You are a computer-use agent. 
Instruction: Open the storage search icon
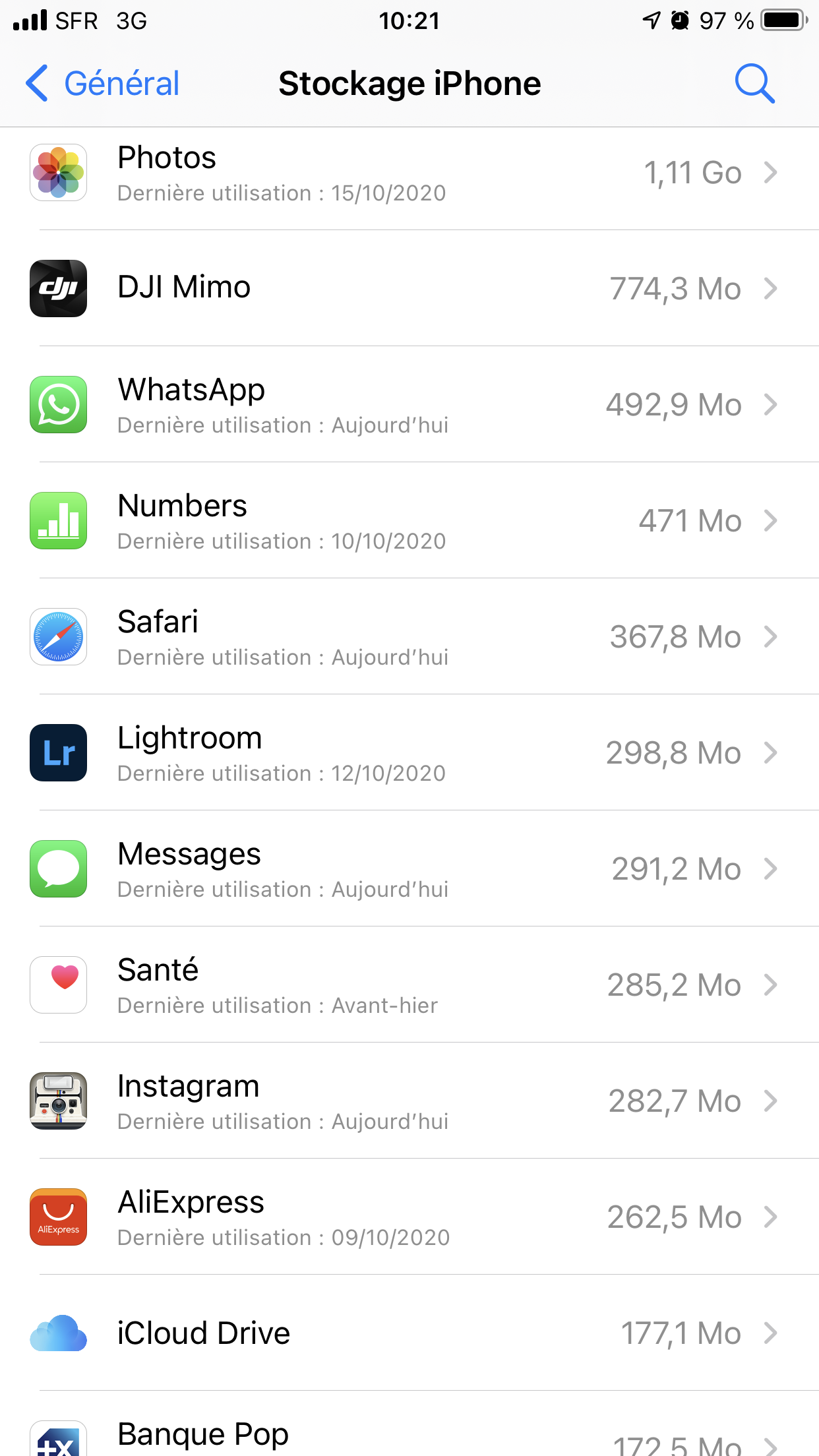click(754, 84)
